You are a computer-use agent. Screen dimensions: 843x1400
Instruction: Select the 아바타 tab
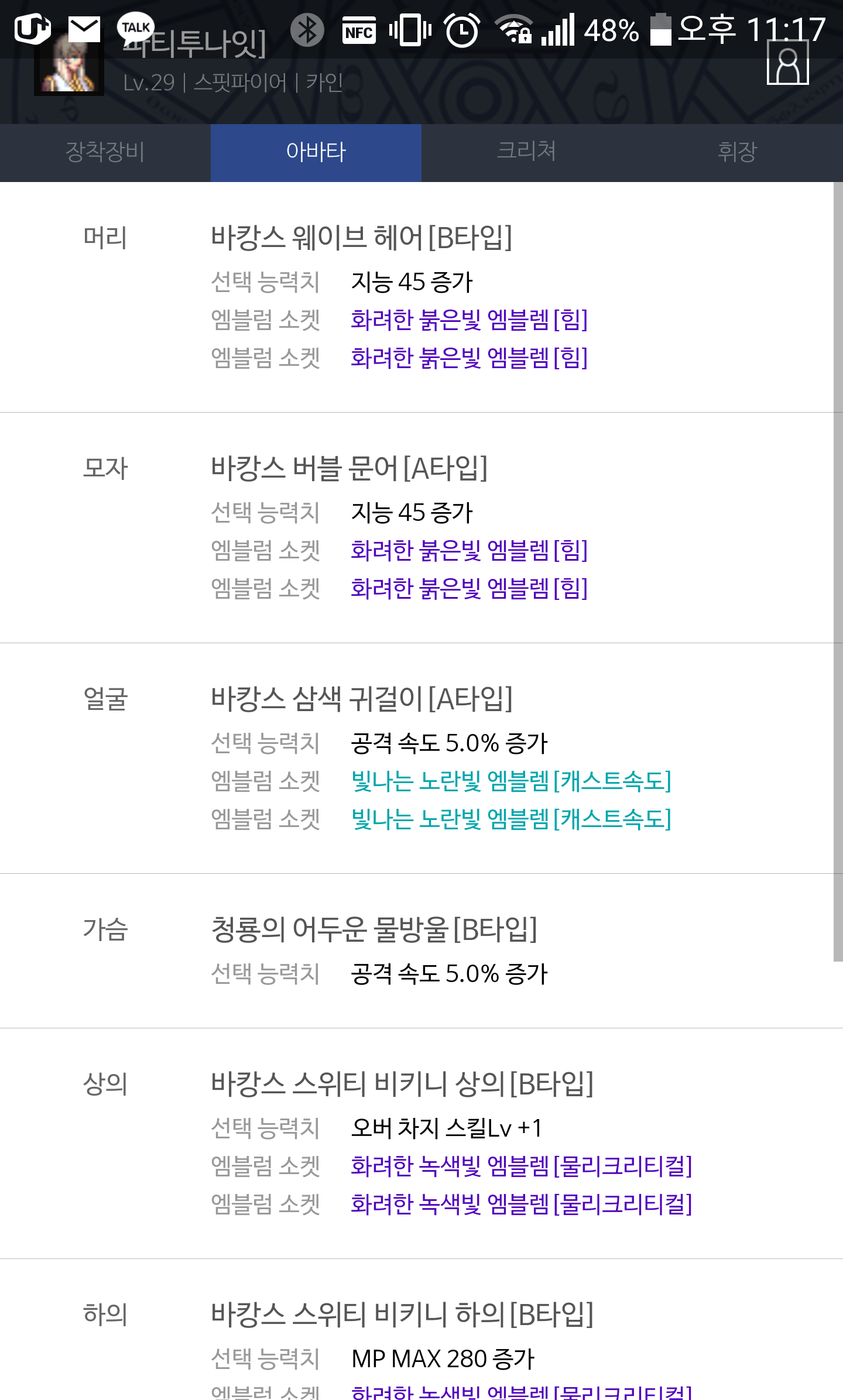(x=316, y=152)
